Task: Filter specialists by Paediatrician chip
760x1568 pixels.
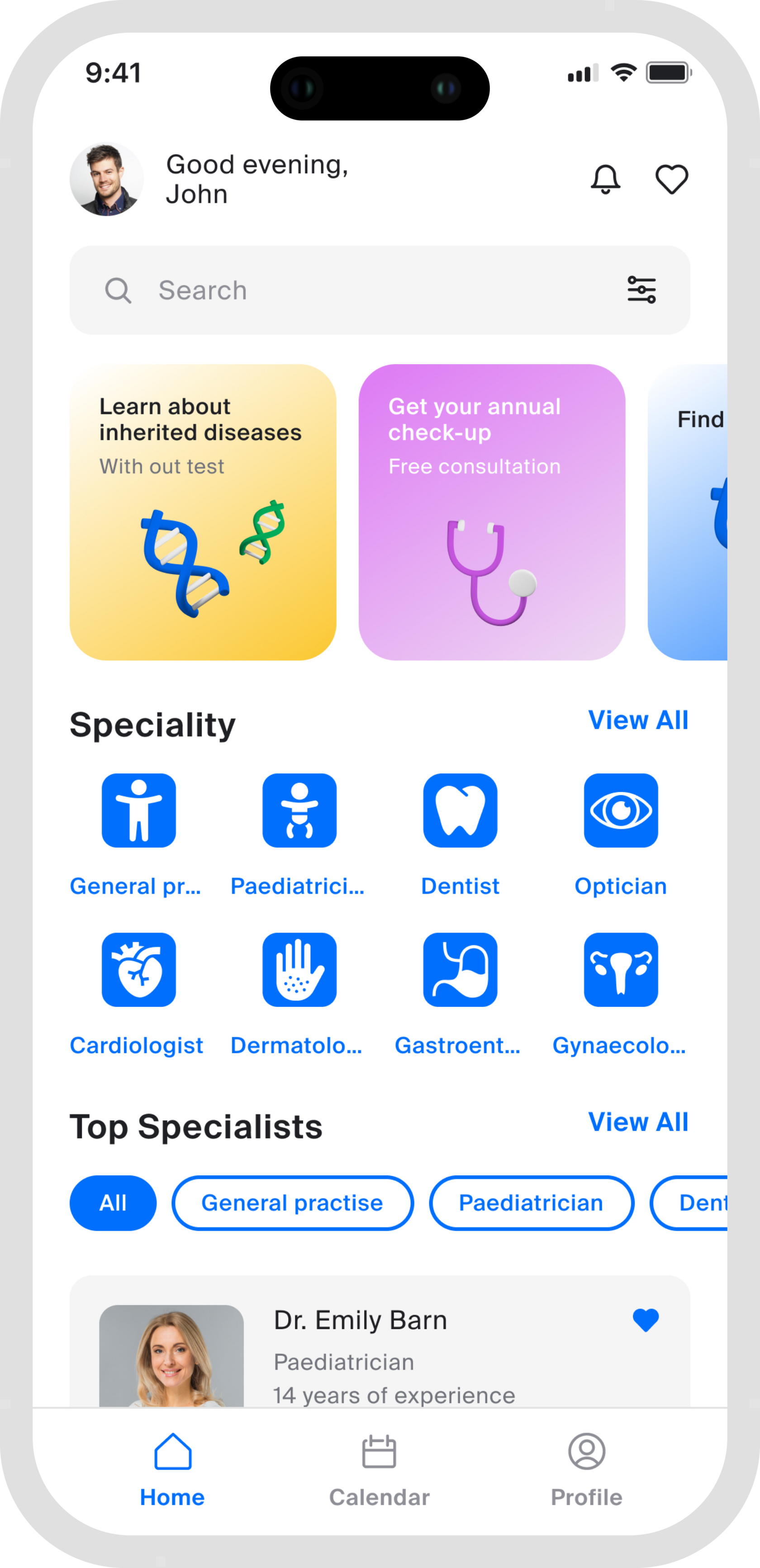Action: 531,1203
